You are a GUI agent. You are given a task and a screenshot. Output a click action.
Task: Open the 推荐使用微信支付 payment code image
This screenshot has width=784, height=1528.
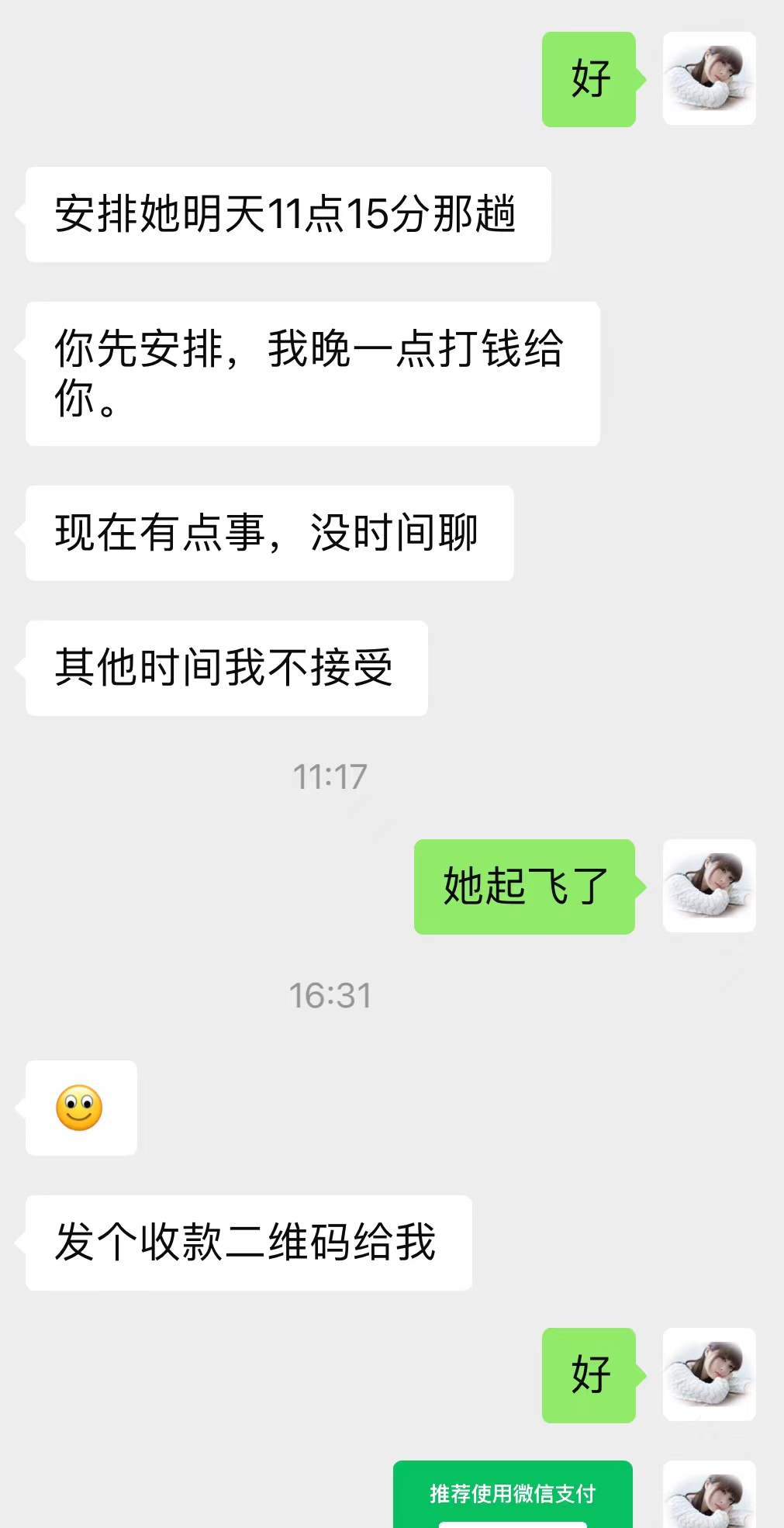(x=513, y=1495)
